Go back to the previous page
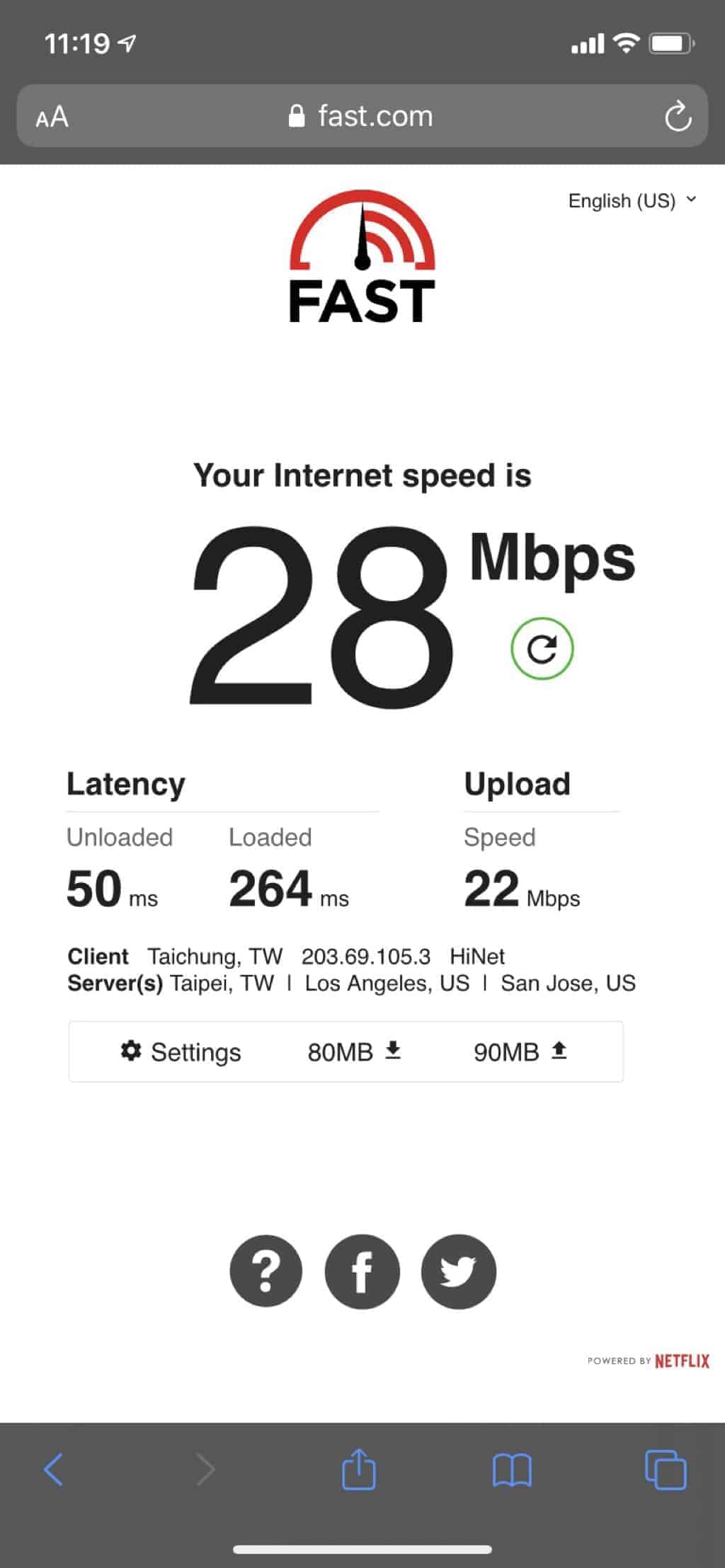 coord(54,1470)
